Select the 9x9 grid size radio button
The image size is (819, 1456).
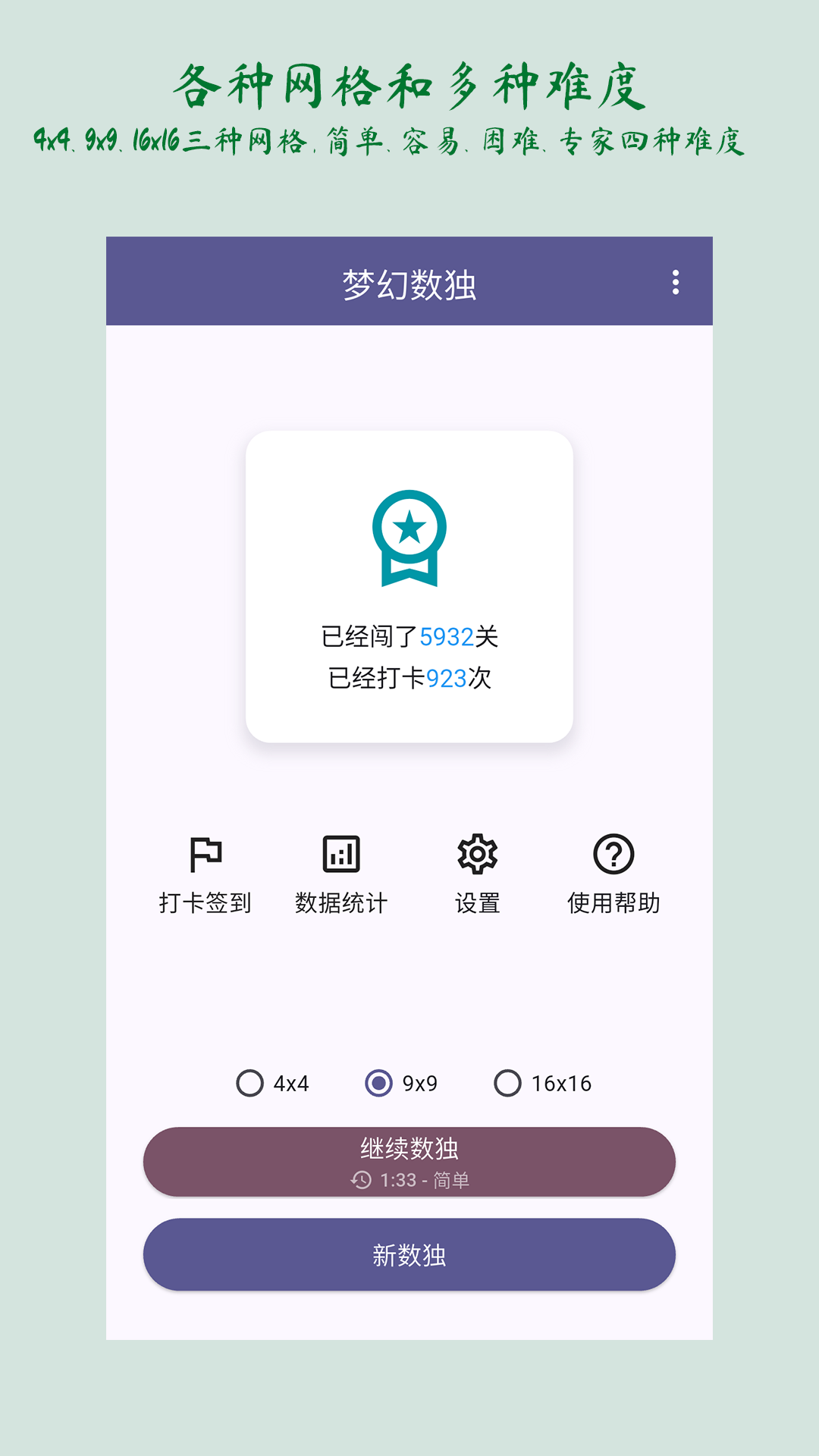coord(379,1084)
